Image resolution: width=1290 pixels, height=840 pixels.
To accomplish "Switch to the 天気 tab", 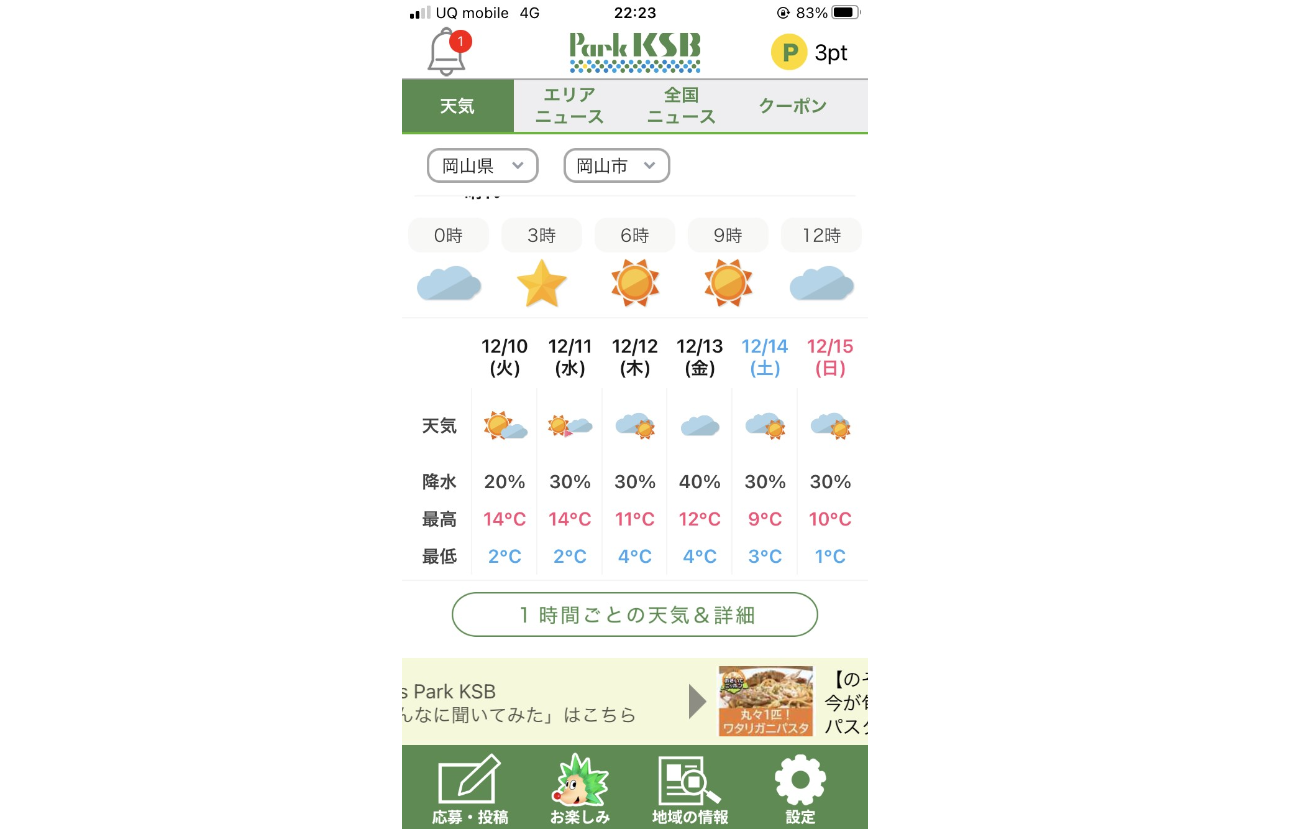I will point(457,106).
